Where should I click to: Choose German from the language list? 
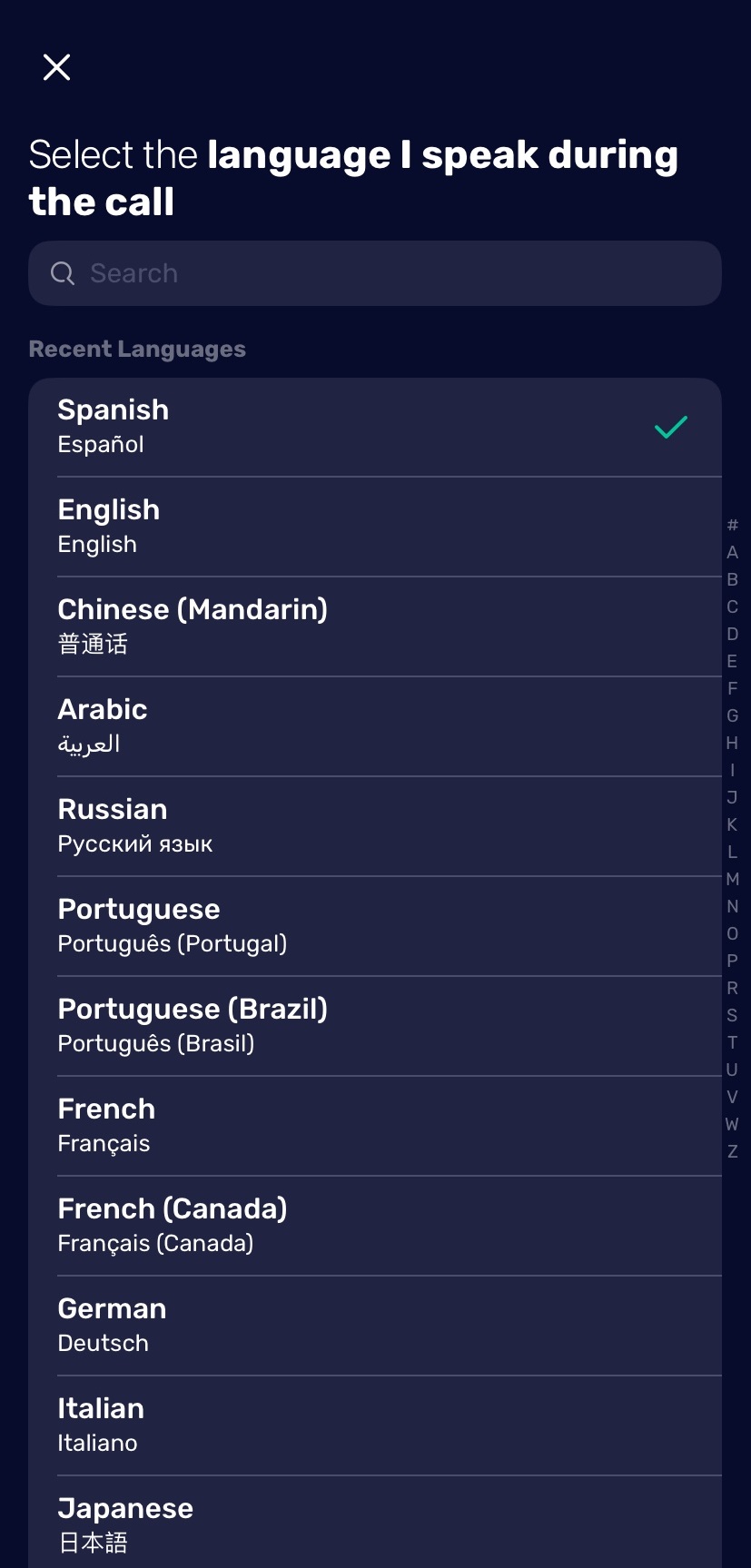pos(272,1324)
